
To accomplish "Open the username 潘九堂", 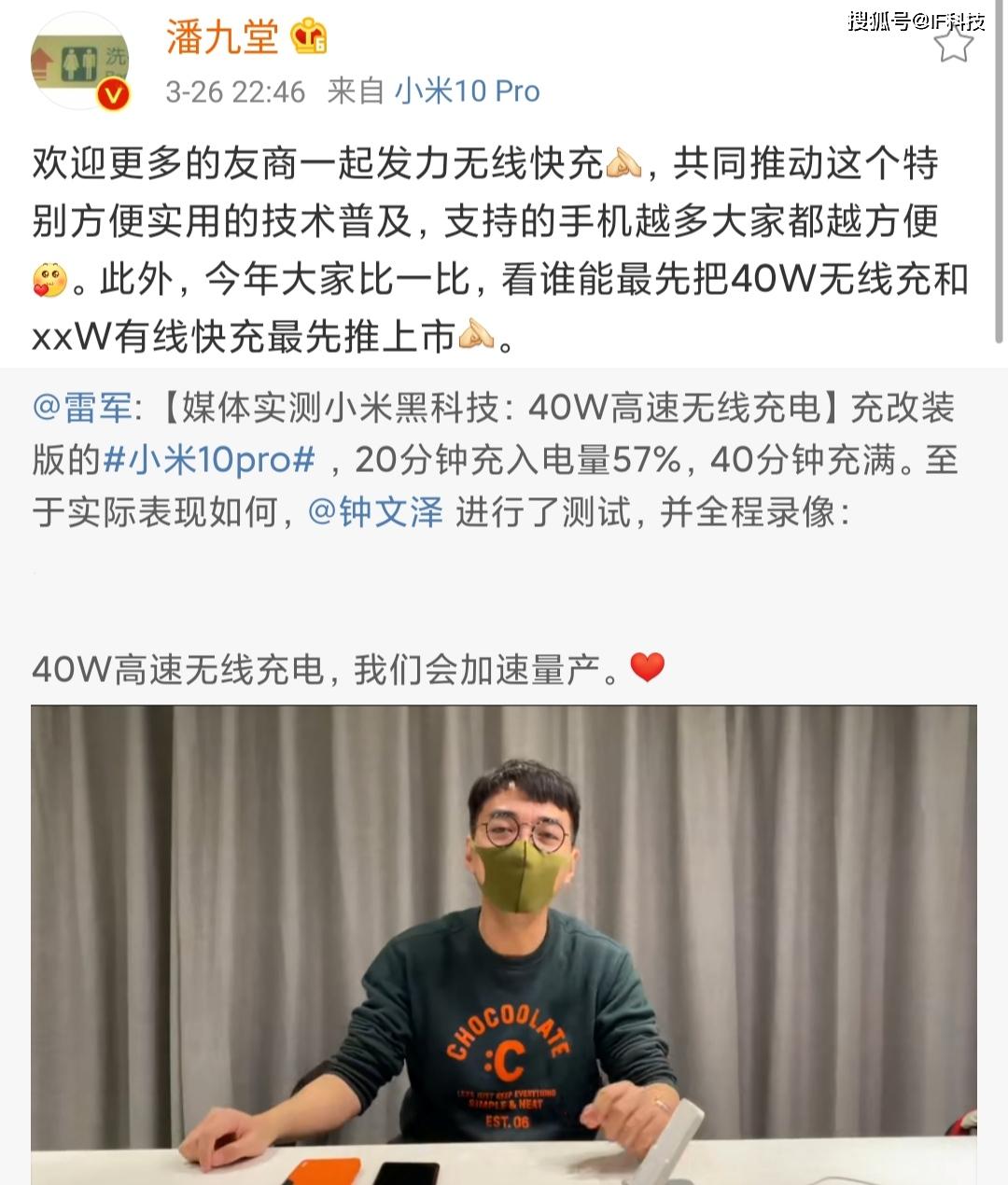I will 222,37.
